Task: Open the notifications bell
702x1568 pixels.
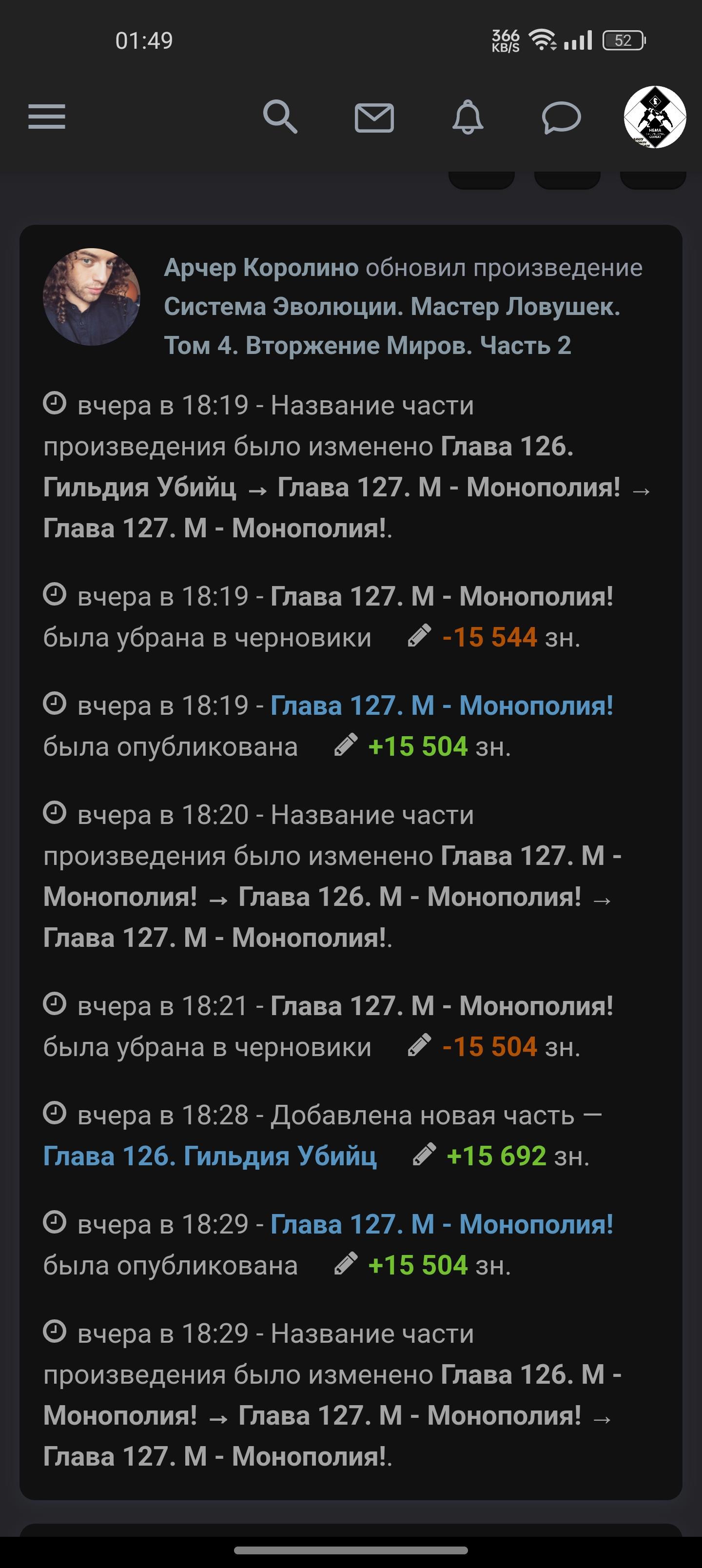Action: click(x=468, y=116)
